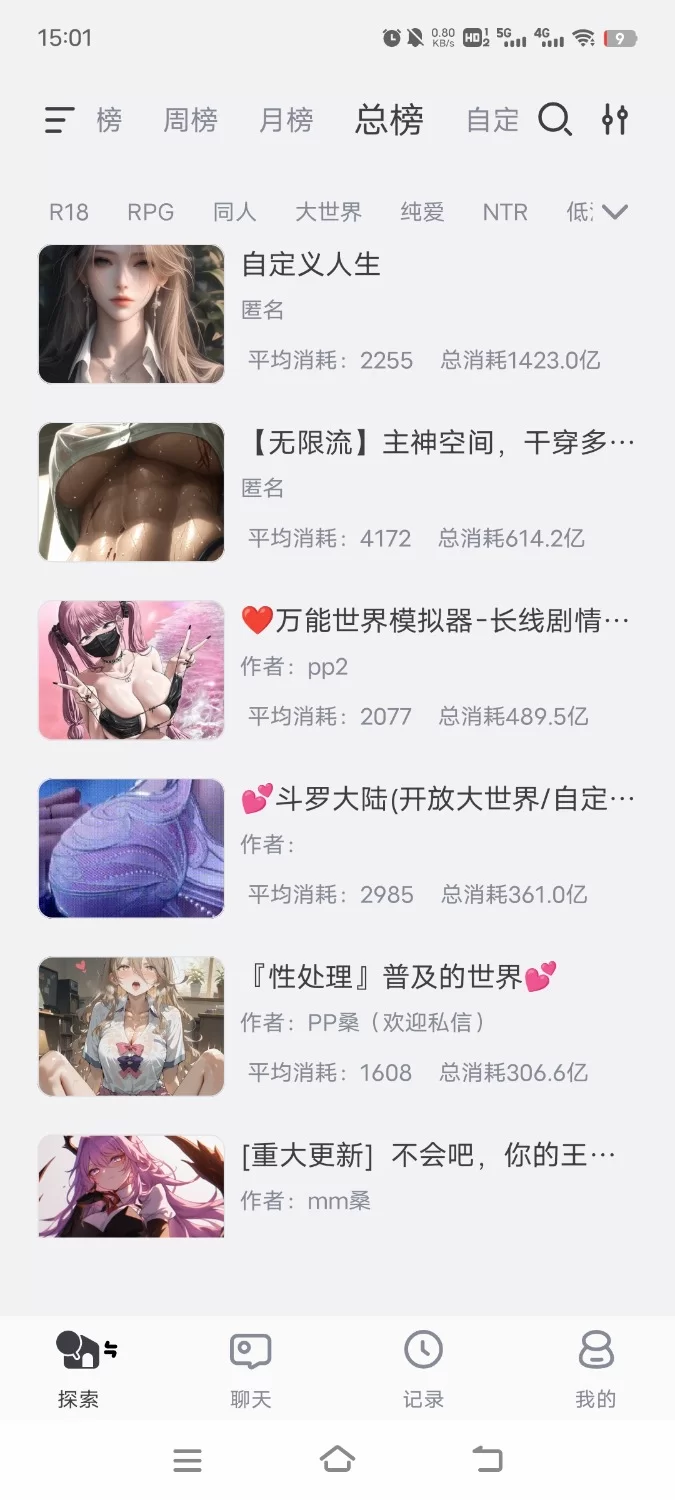
Task: Open the 自定义人生 entry
Action: click(x=311, y=265)
